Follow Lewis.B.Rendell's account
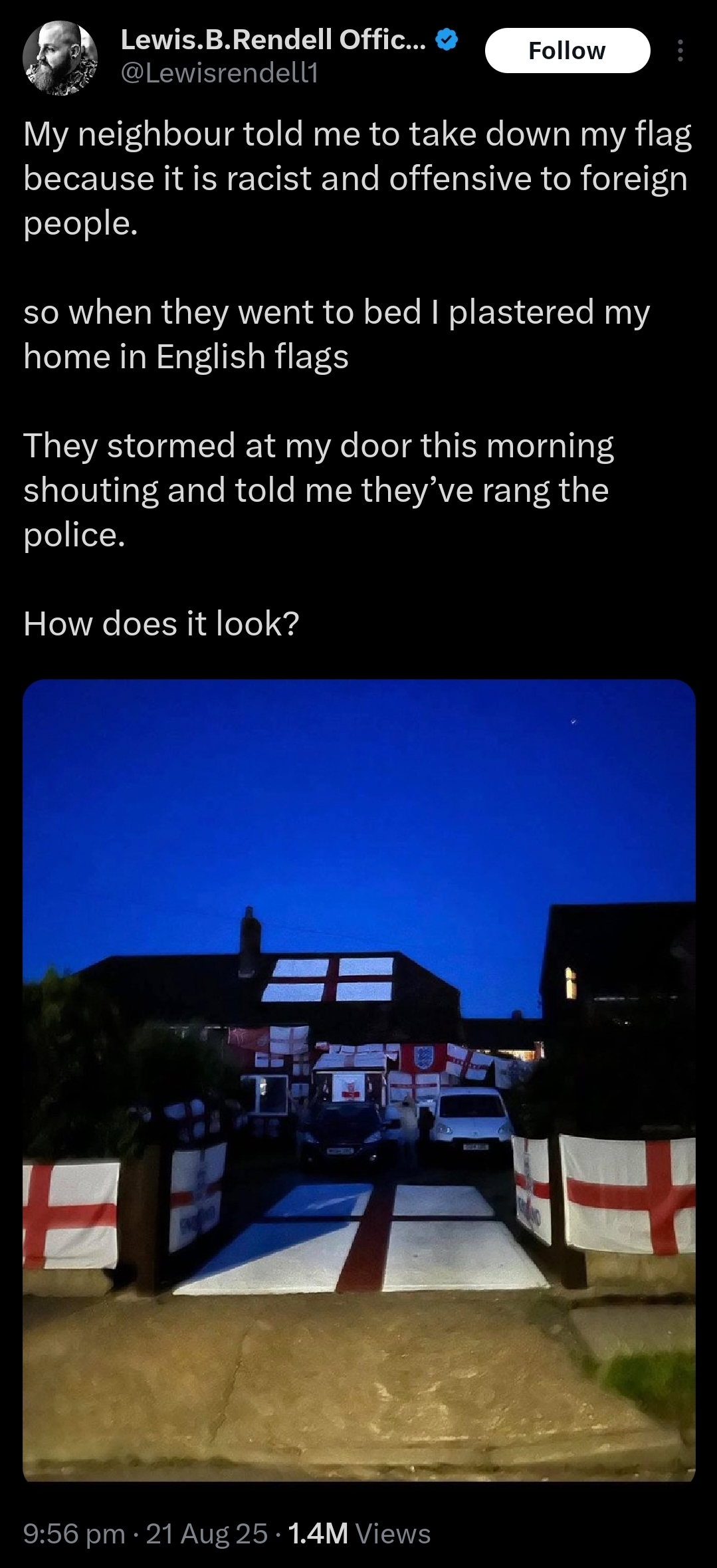Screen dimensions: 717x1568 coord(567,51)
